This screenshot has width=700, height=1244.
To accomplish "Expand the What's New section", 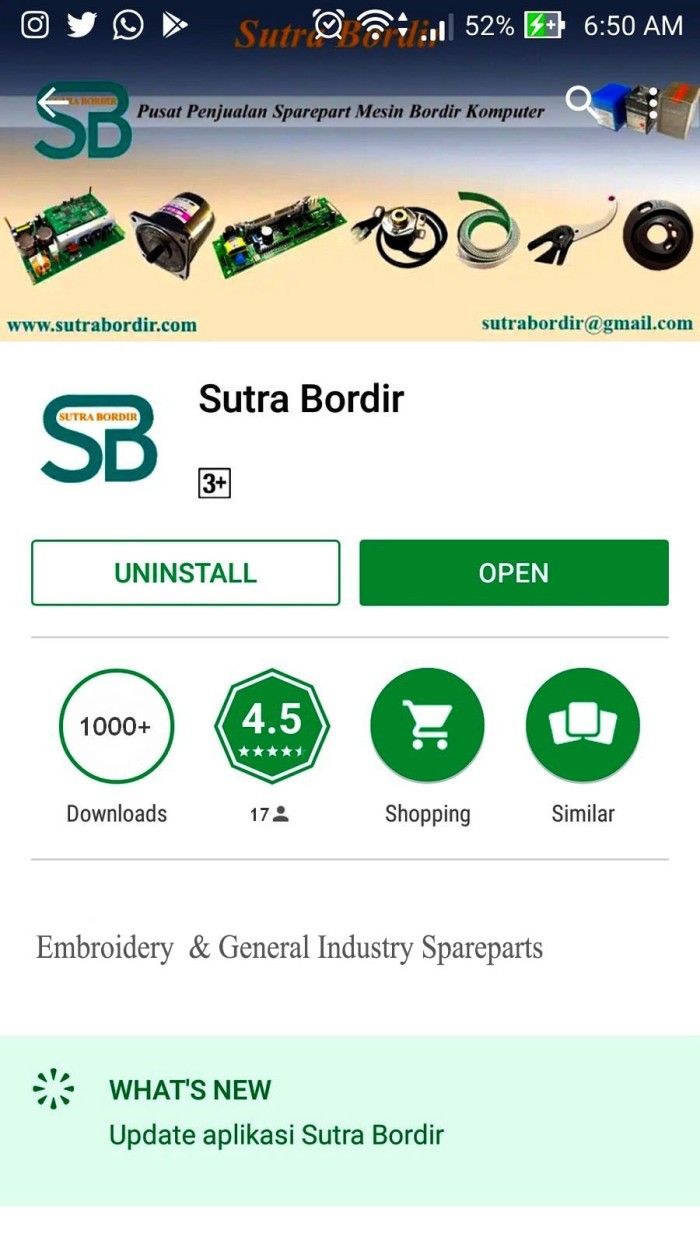I will click(x=190, y=1090).
